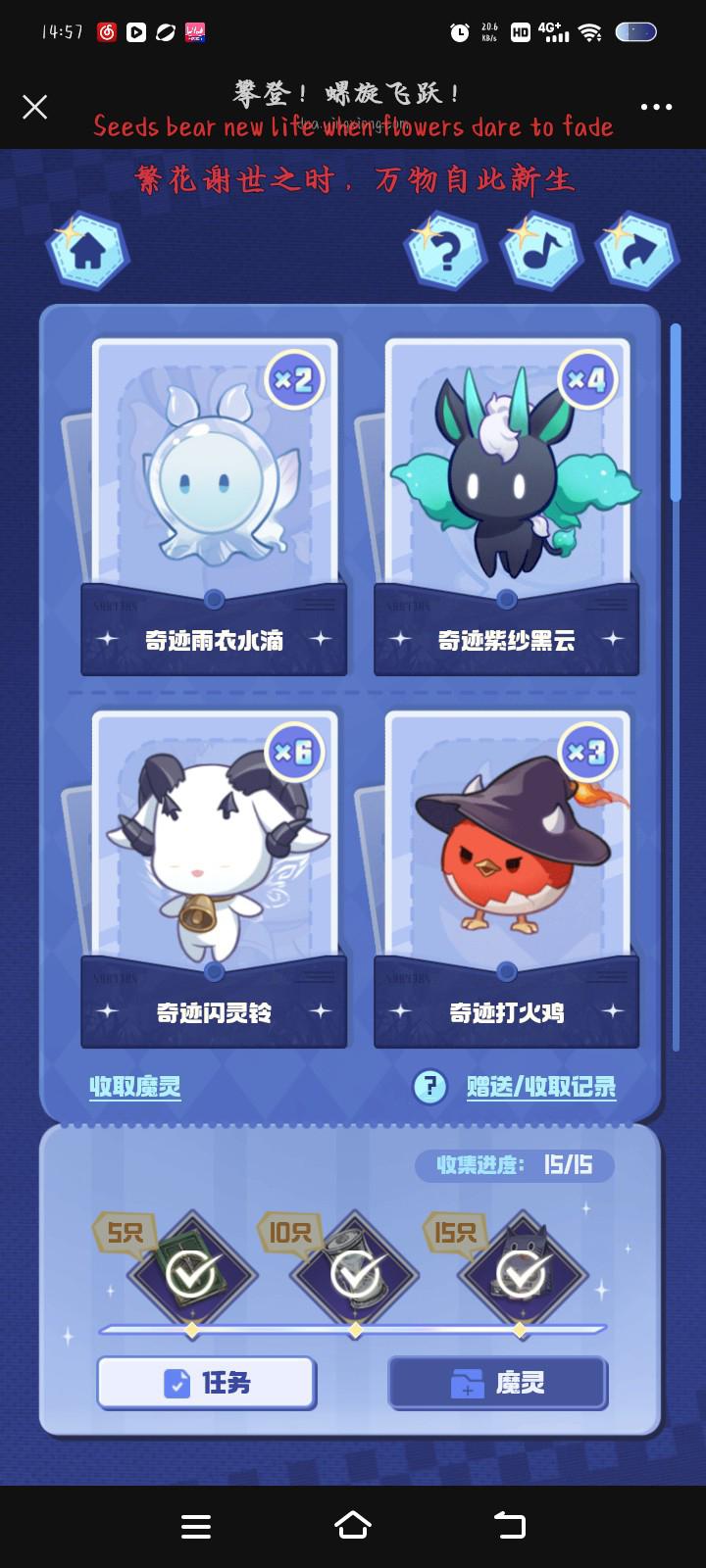Close the web page with X
The image size is (706, 1568).
(x=35, y=107)
